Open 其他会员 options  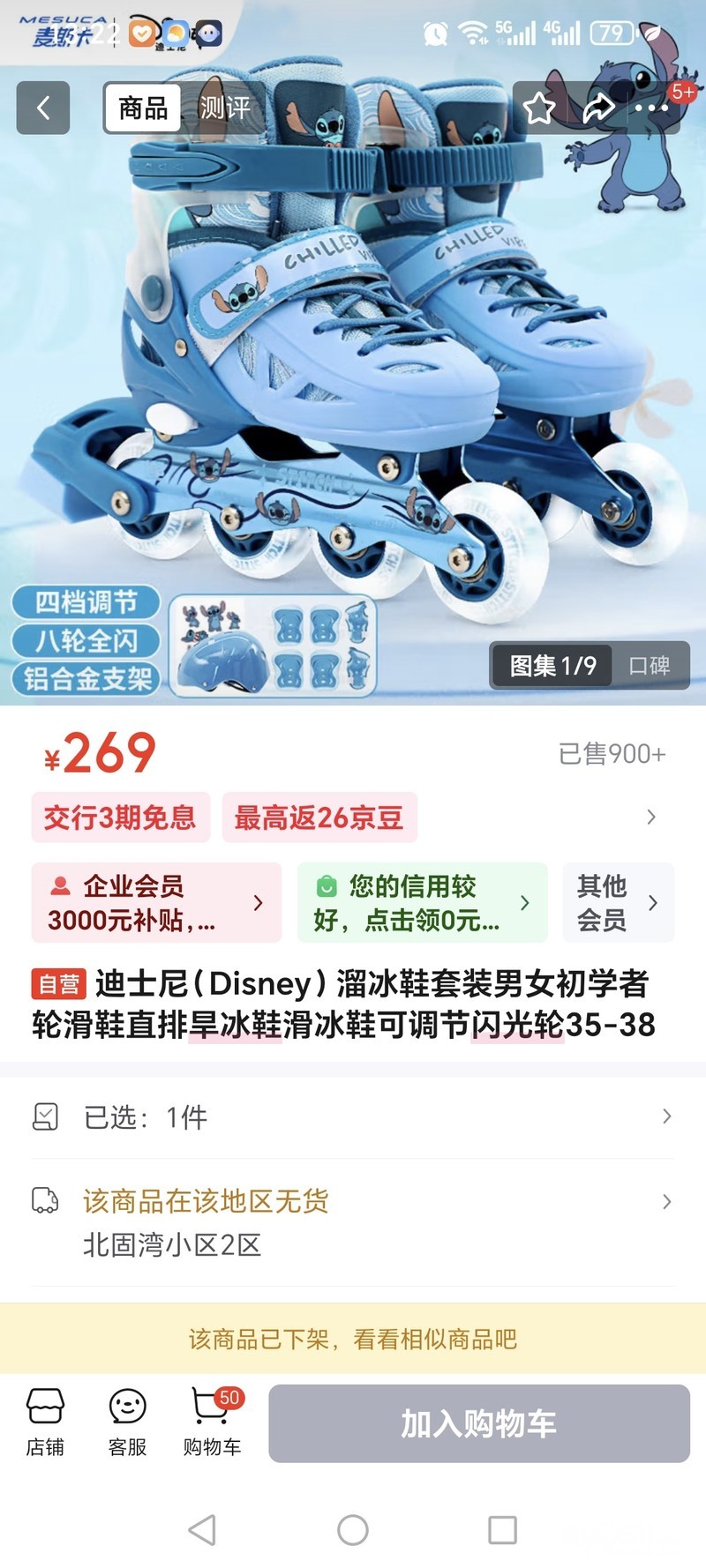point(618,902)
